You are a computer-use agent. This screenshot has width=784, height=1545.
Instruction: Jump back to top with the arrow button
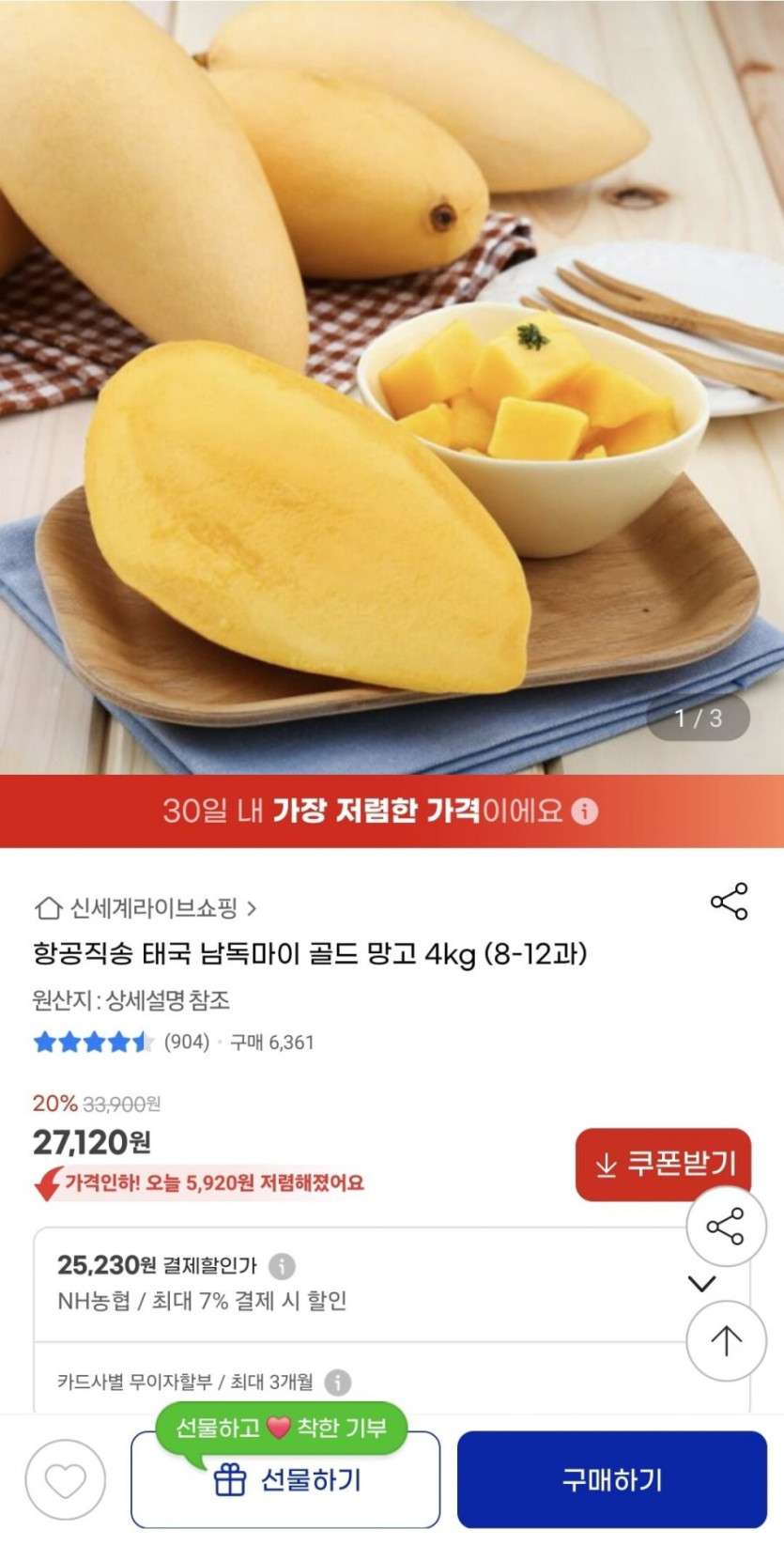pyautogui.click(x=726, y=1340)
